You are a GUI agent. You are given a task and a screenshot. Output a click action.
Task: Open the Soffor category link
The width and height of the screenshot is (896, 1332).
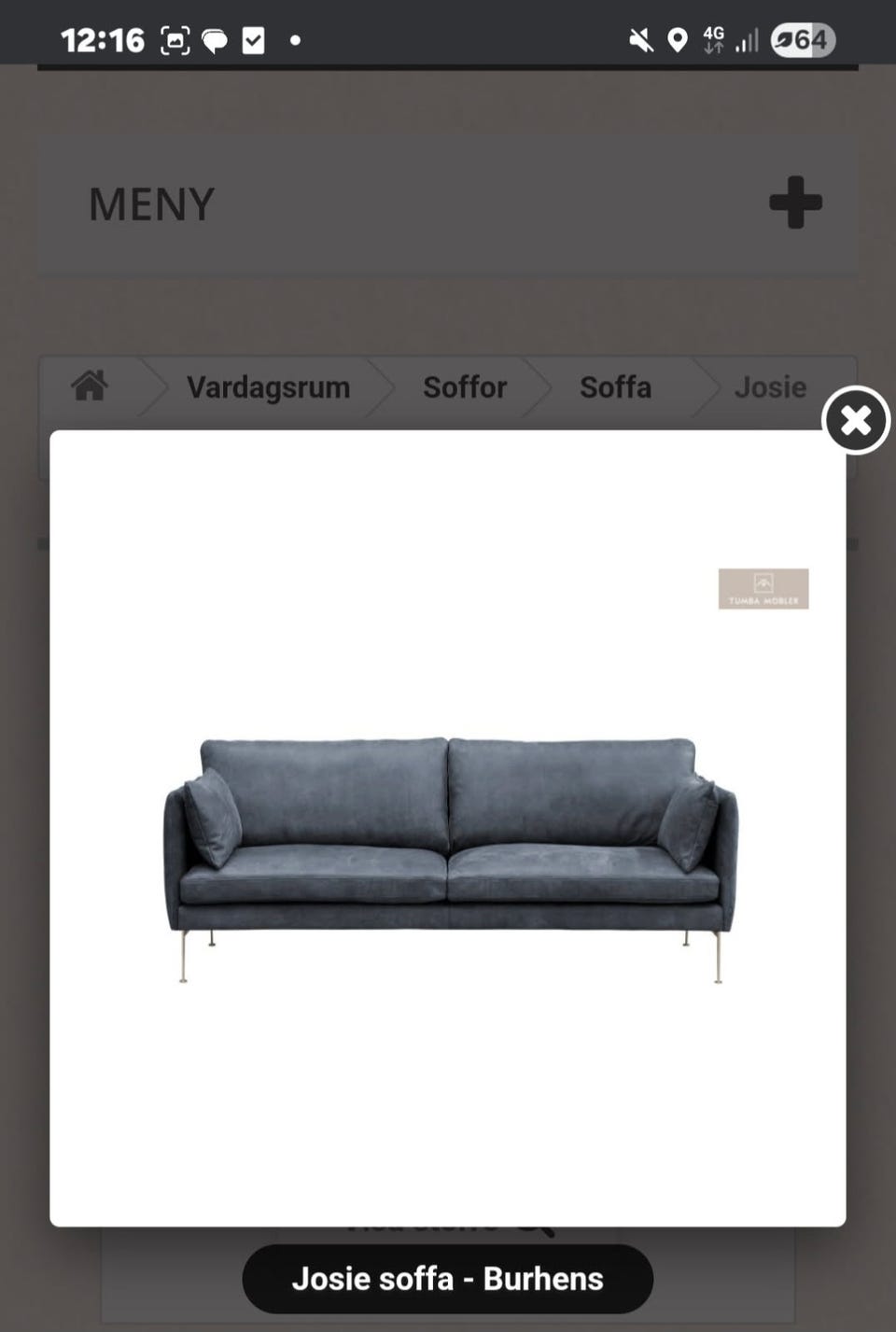pos(465,387)
